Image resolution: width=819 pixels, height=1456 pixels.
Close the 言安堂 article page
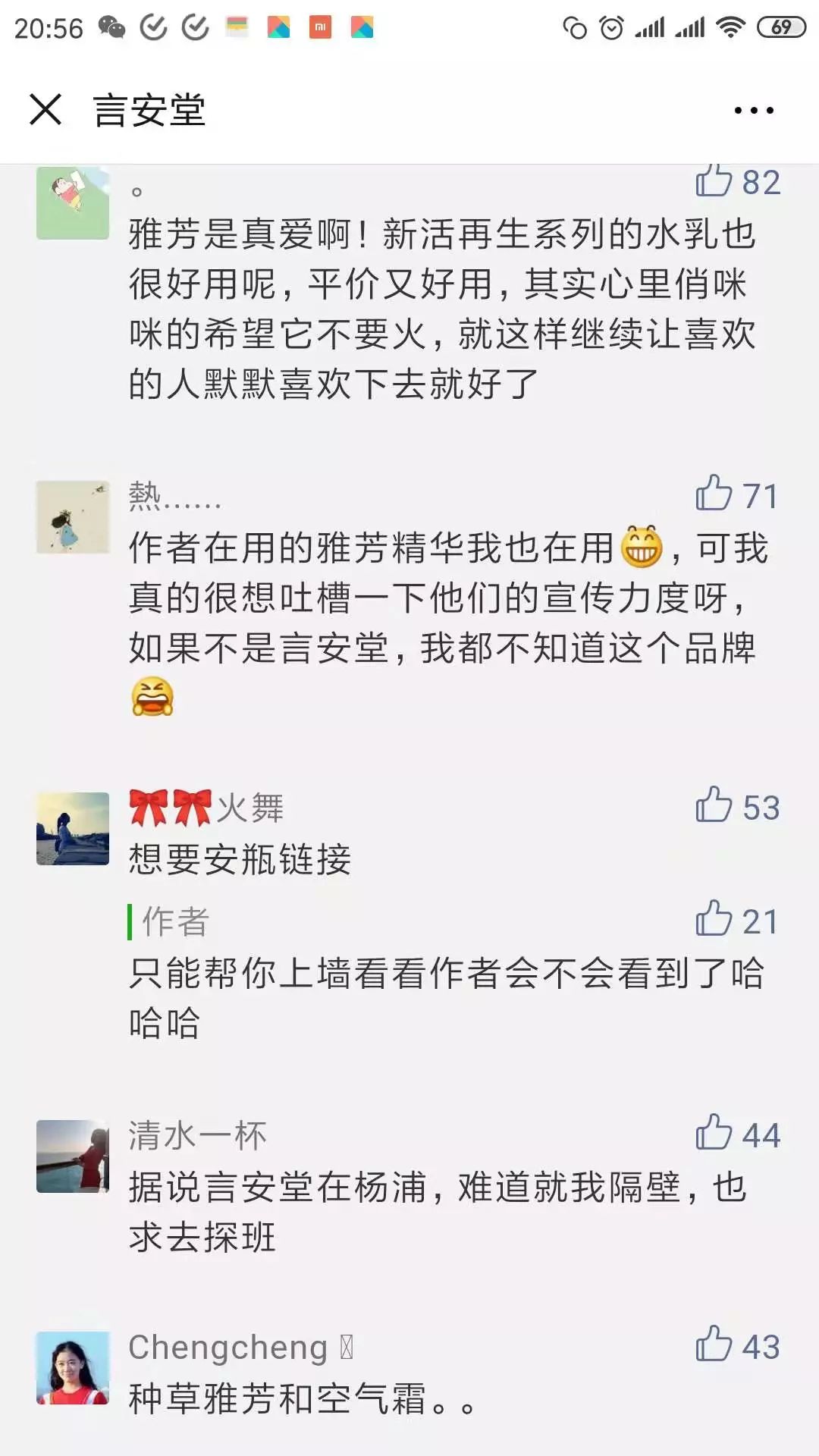(x=45, y=109)
